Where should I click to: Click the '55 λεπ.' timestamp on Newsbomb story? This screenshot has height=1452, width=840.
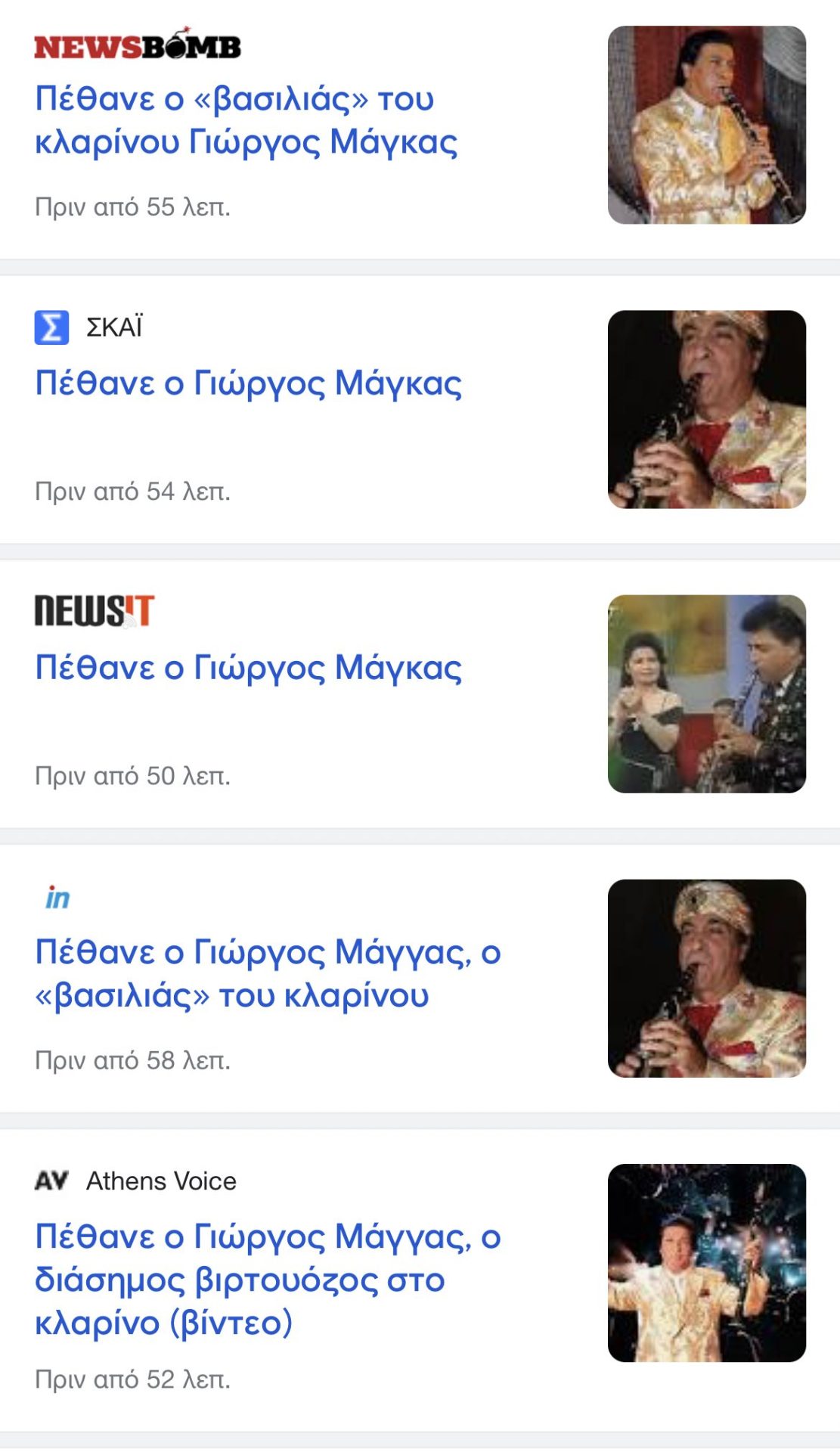(x=132, y=204)
